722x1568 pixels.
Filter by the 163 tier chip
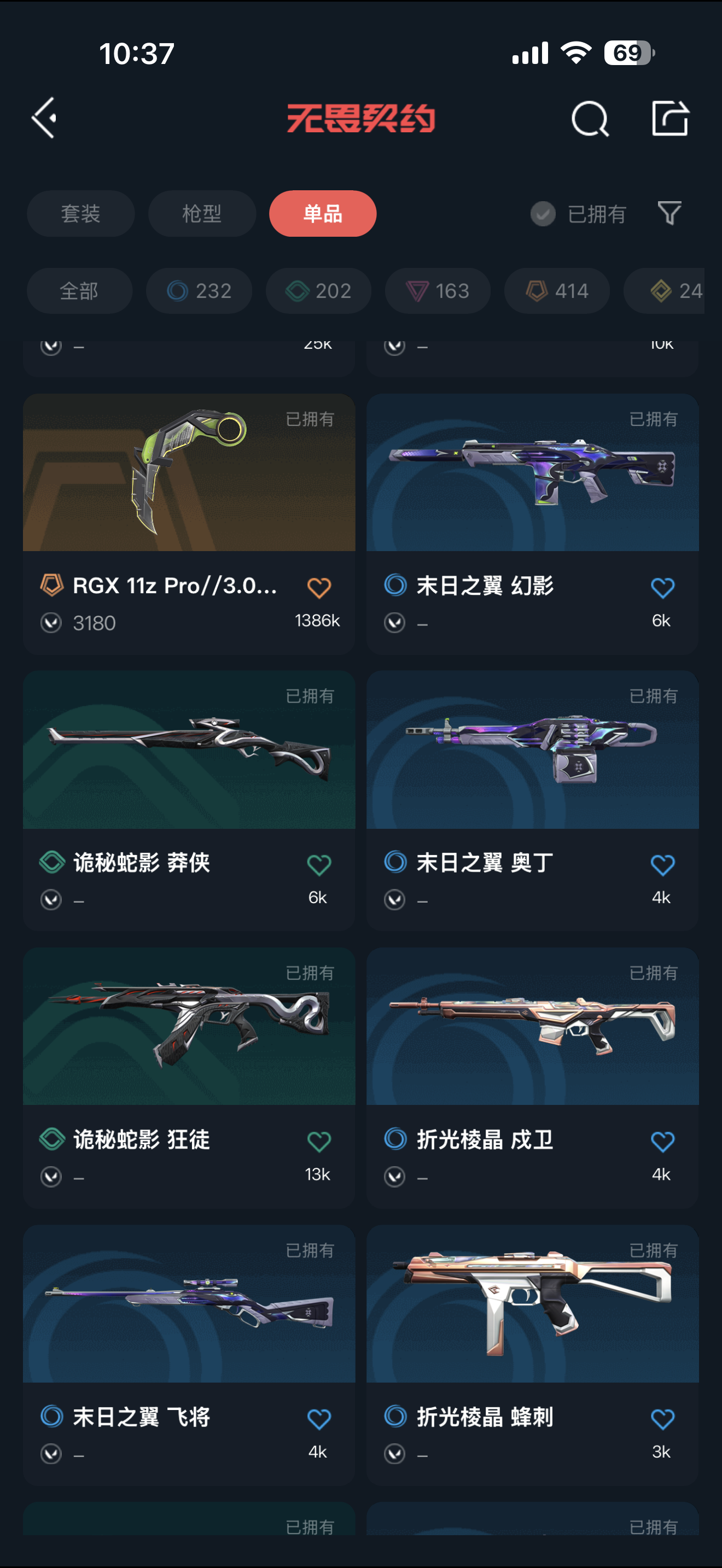point(437,291)
